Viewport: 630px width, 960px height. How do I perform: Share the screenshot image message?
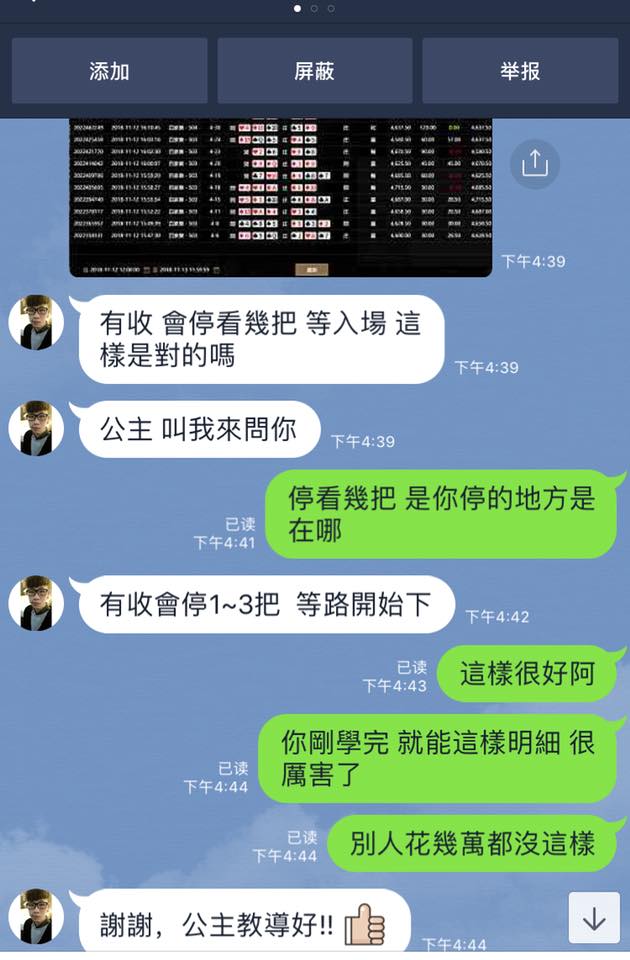point(535,163)
